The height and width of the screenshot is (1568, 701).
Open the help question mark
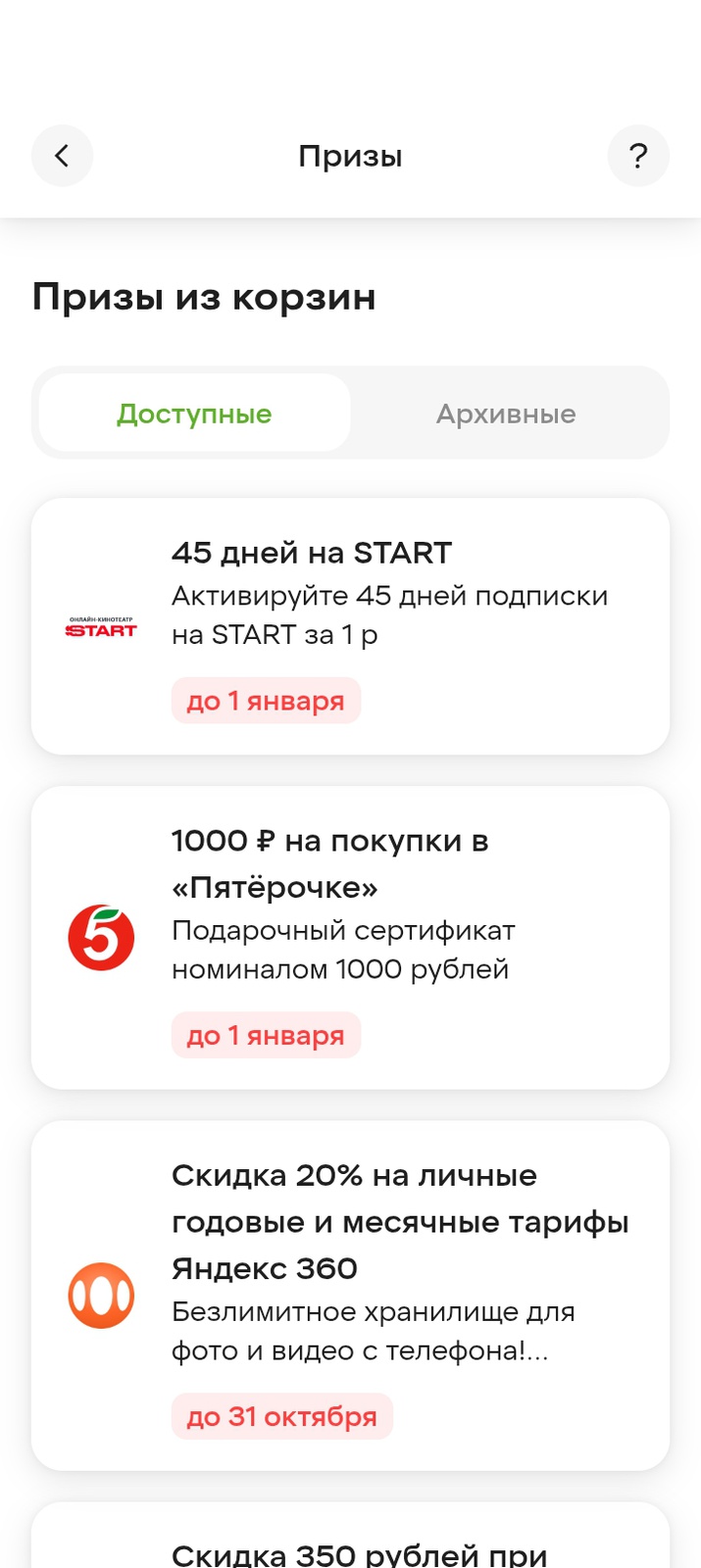638,156
